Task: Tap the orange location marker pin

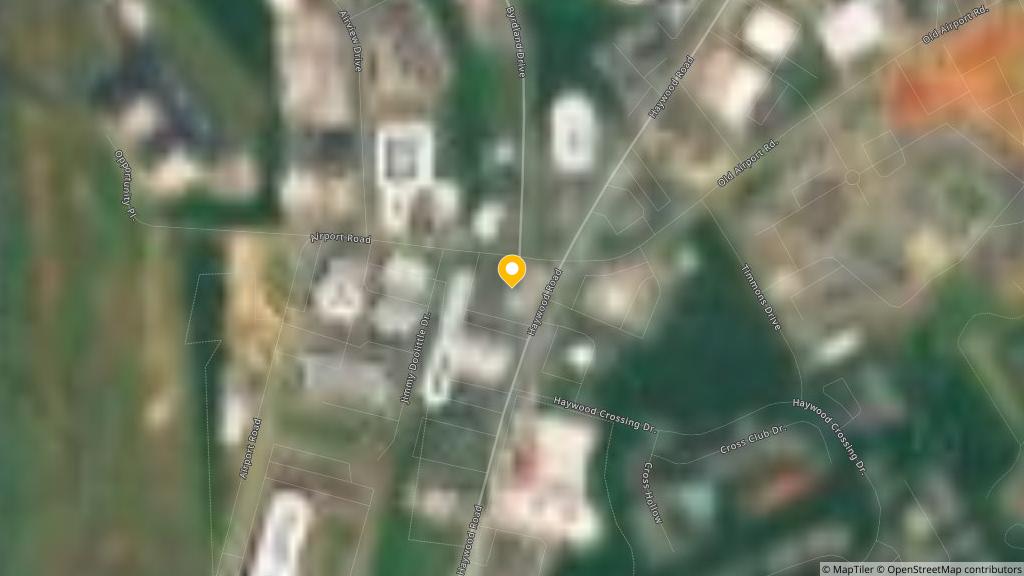Action: [512, 270]
